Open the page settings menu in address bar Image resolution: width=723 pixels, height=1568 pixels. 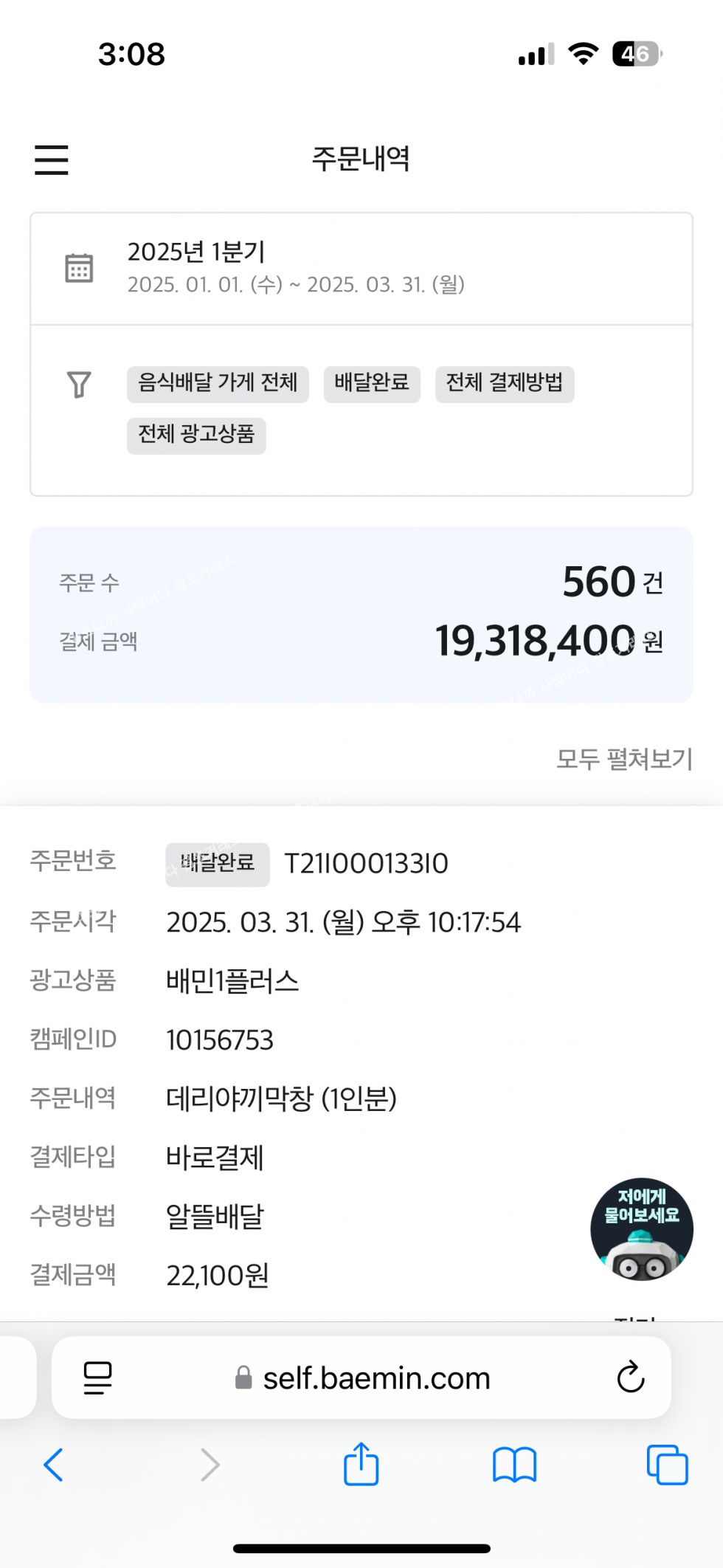tap(97, 1378)
